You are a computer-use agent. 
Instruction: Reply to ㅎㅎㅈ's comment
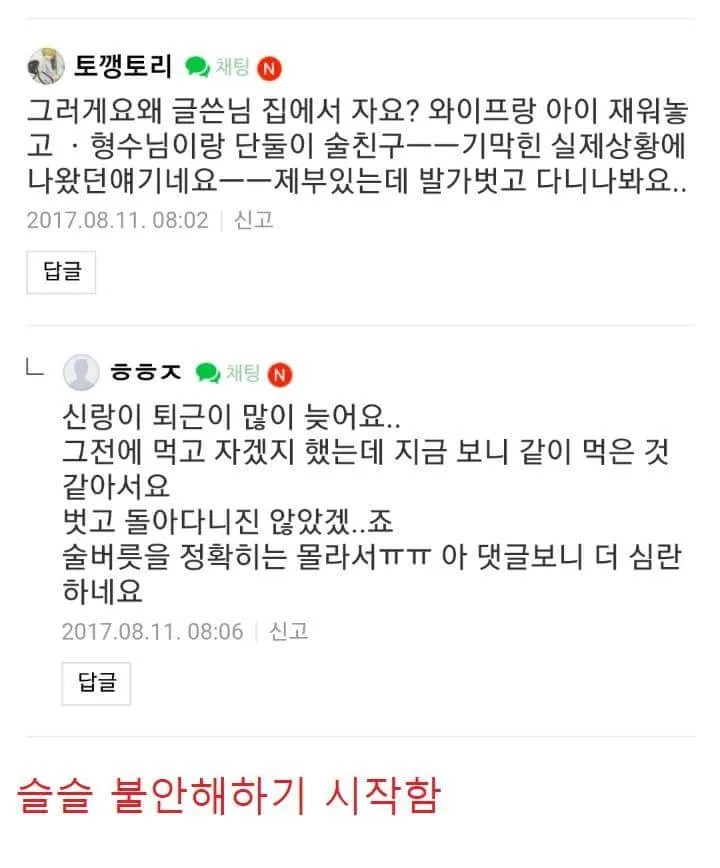pos(96,683)
